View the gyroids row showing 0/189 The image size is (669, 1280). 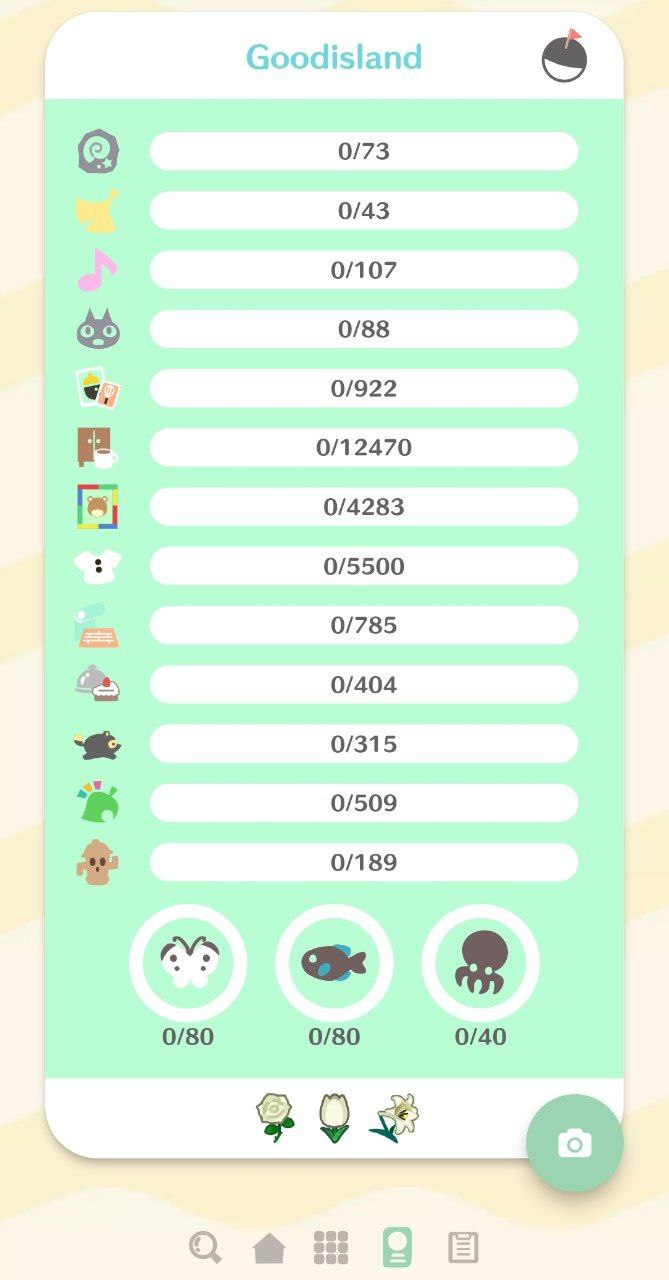click(363, 862)
